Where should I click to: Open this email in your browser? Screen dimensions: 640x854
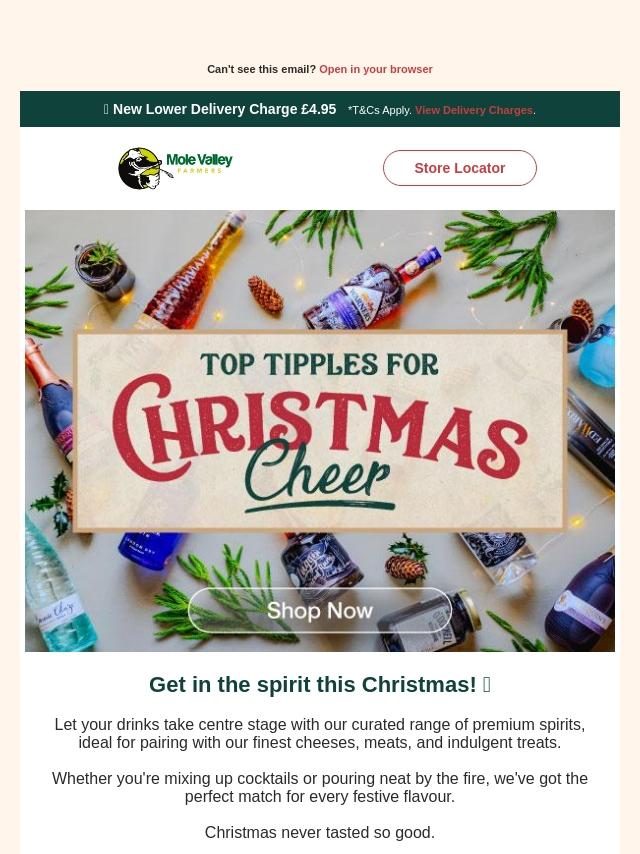[x=375, y=69]
